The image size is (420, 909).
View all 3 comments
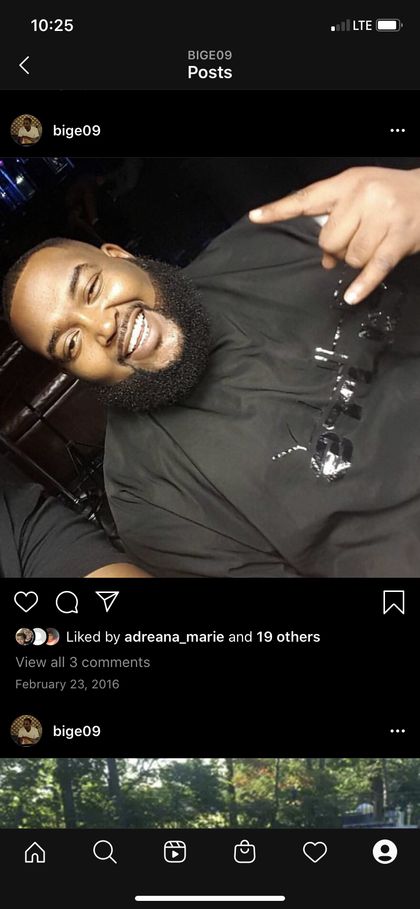[82, 662]
